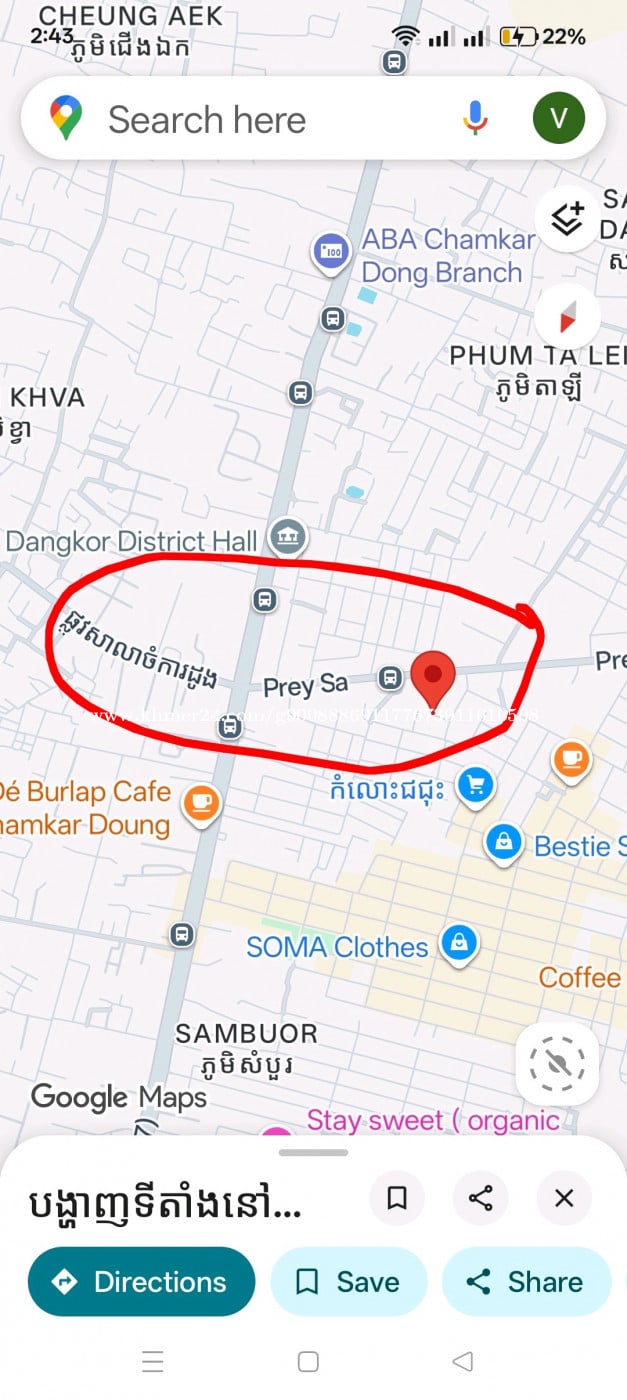Open SOMA Clothes place marker

click(x=459, y=942)
